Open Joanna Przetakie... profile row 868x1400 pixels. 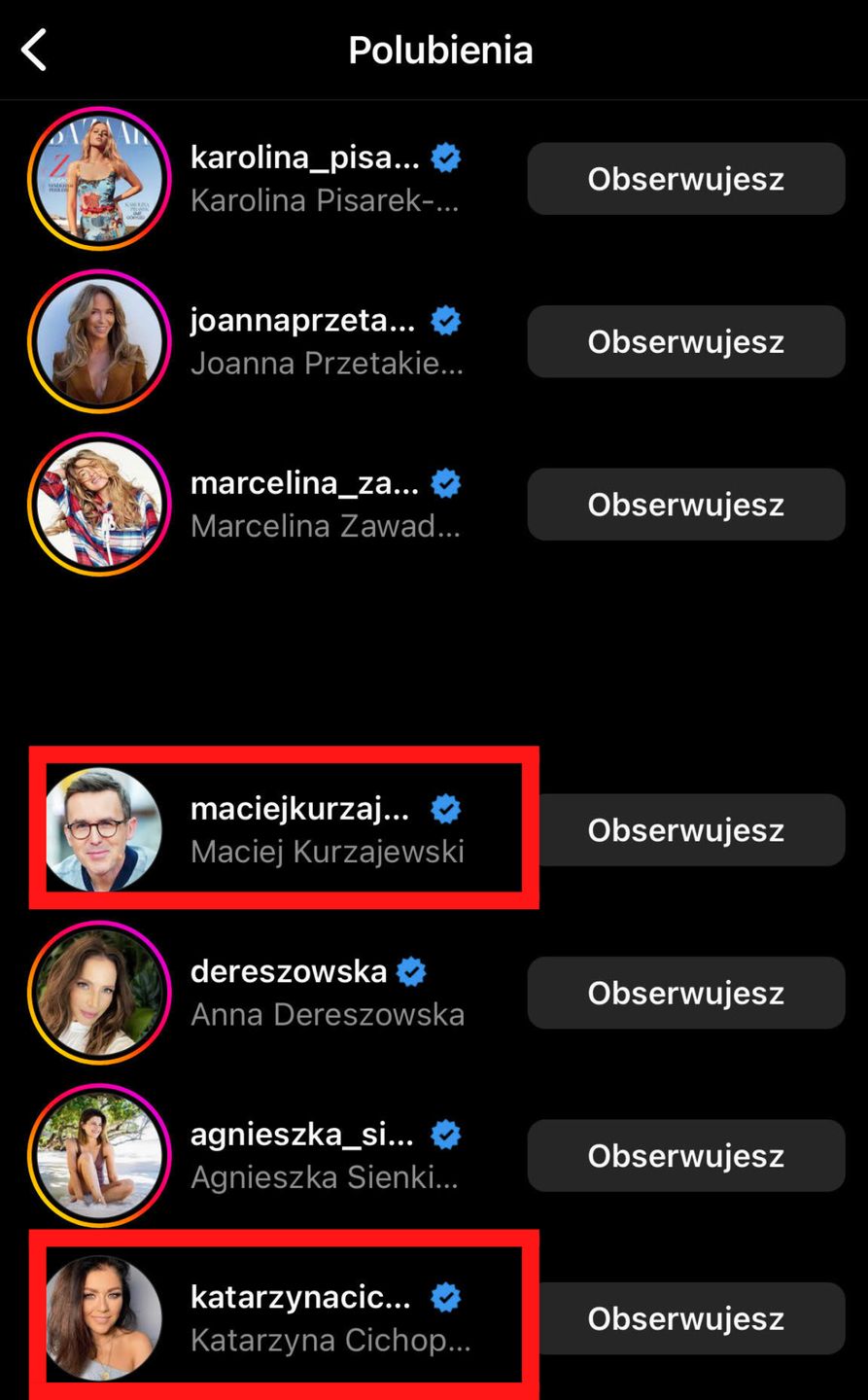[x=304, y=341]
